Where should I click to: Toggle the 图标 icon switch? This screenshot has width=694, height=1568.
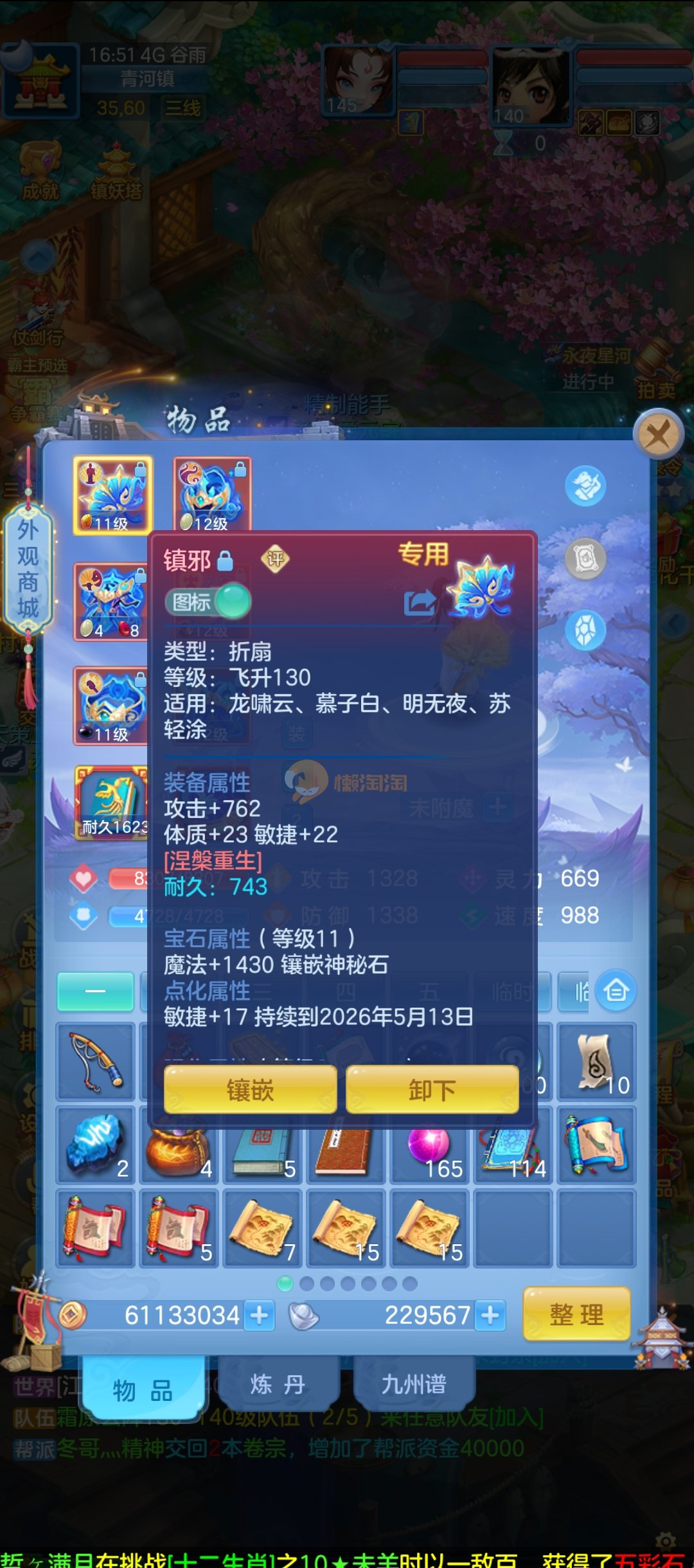pos(208,602)
